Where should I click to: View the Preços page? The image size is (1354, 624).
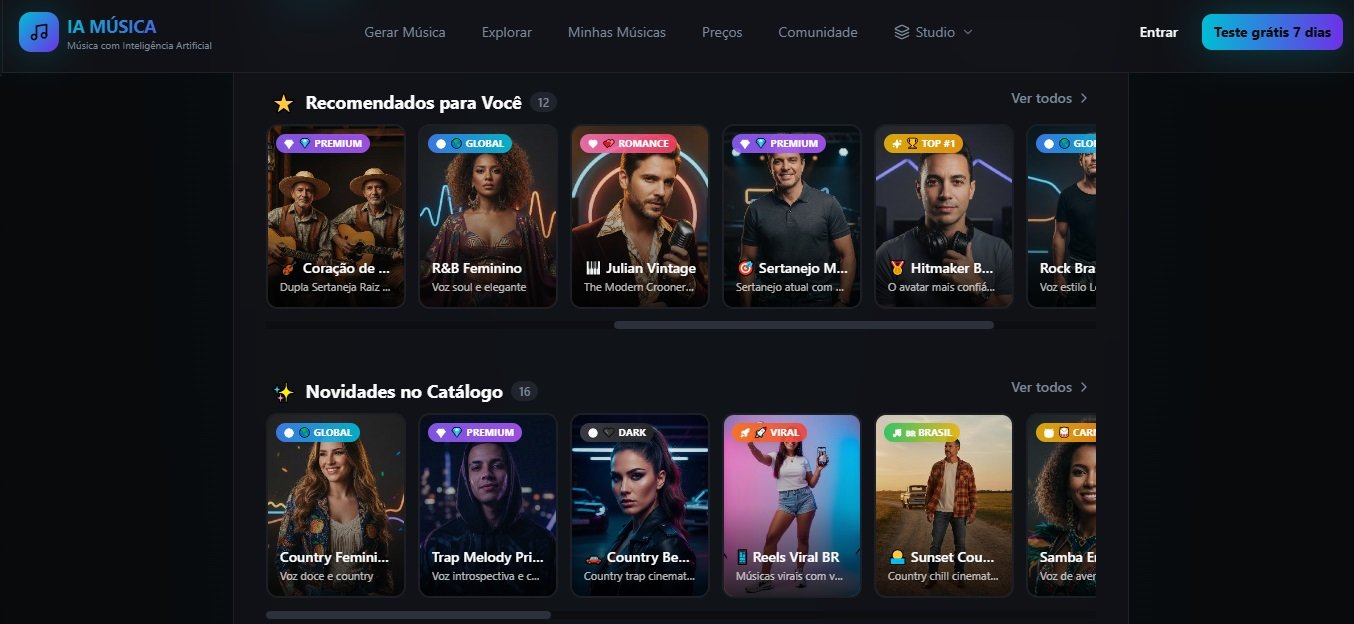click(722, 32)
